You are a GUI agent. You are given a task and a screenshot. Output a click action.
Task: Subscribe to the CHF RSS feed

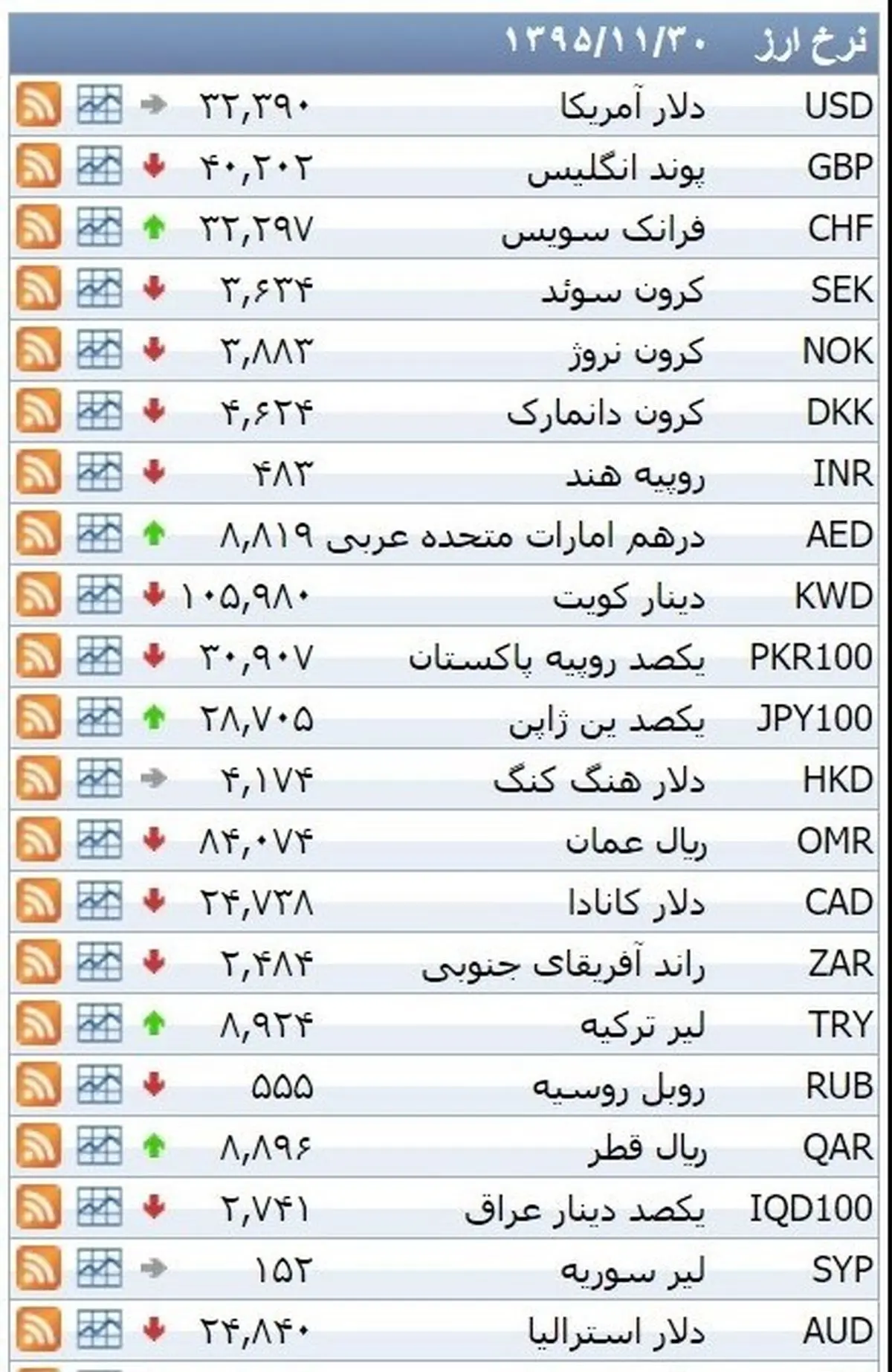point(38,228)
